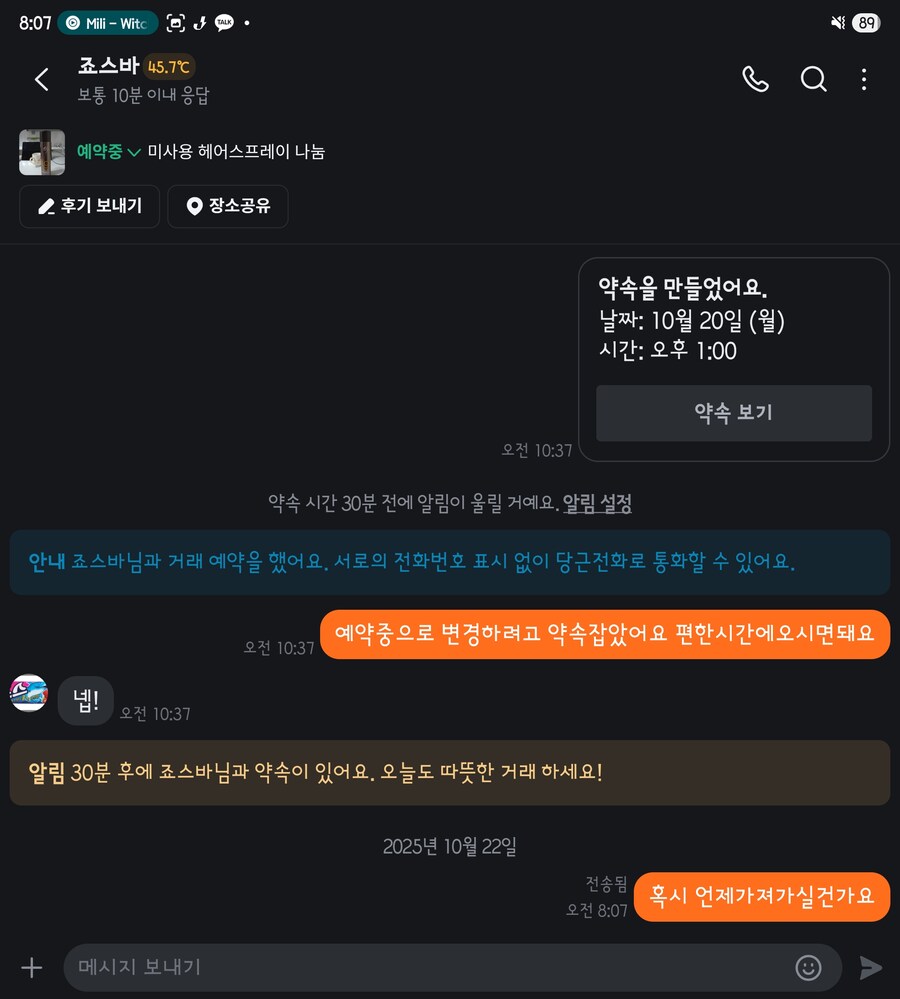Viewport: 900px width, 999px height.
Task: Open the 헤어스프레이 product thumbnail
Action: tap(42, 152)
